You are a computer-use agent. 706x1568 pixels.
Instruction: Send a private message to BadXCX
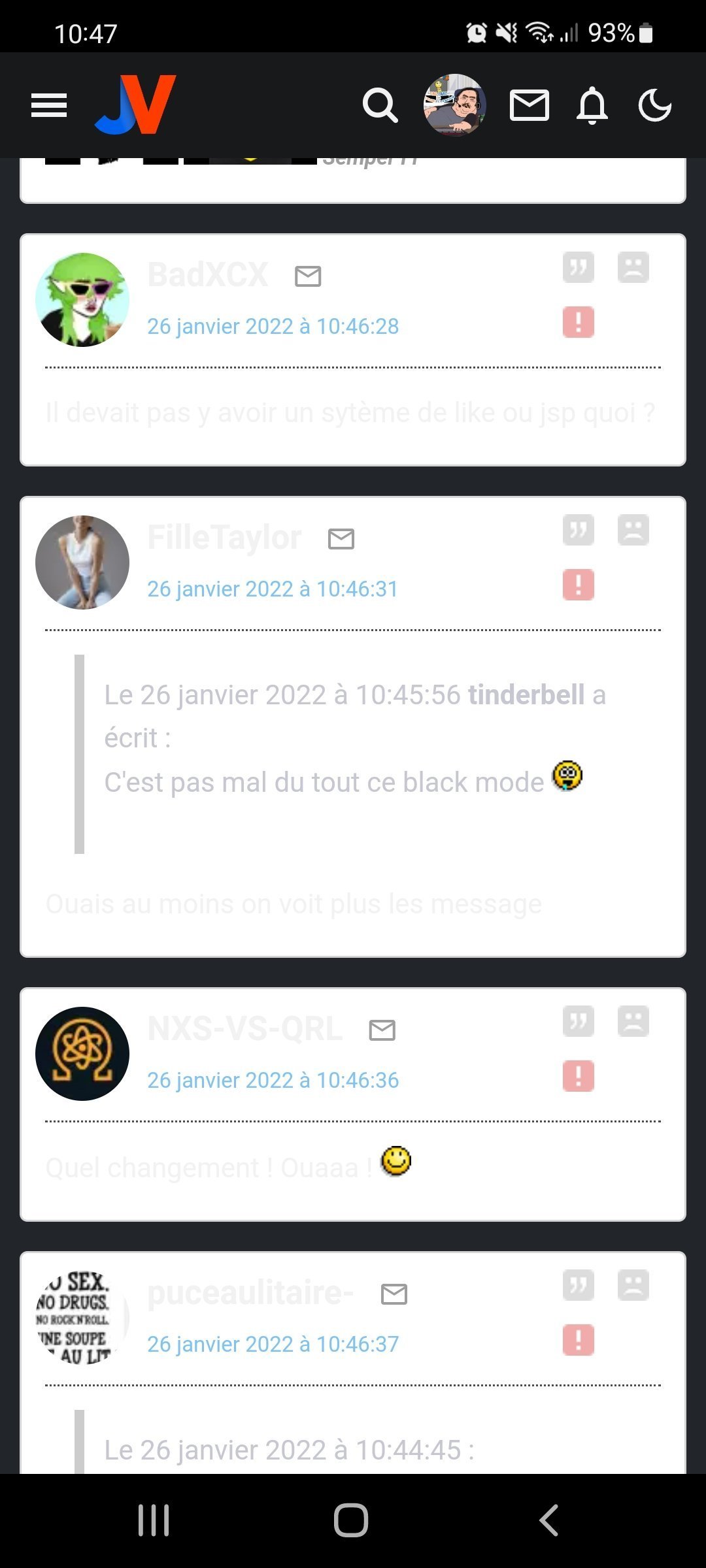point(308,276)
